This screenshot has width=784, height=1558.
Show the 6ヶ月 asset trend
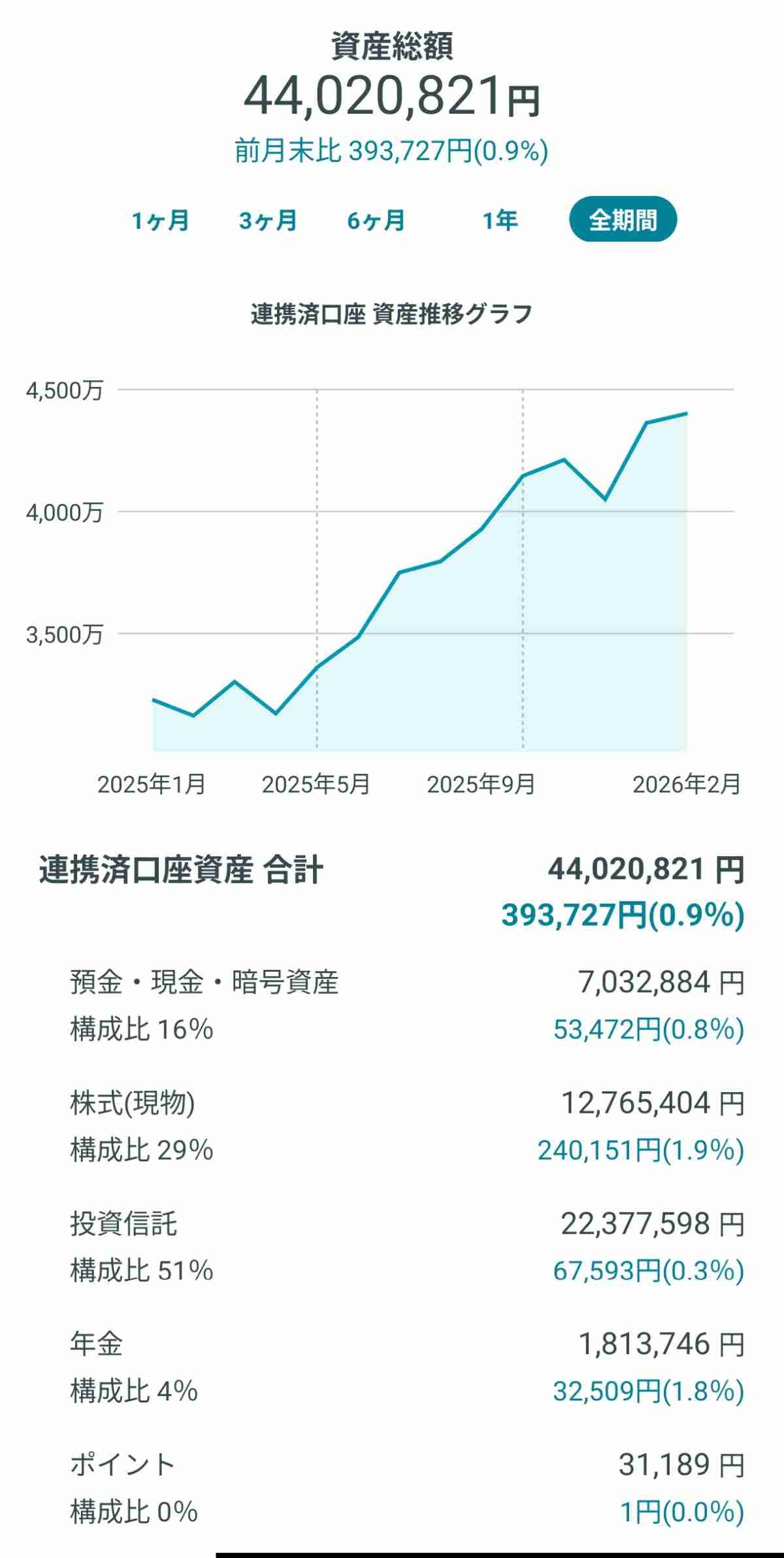376,221
